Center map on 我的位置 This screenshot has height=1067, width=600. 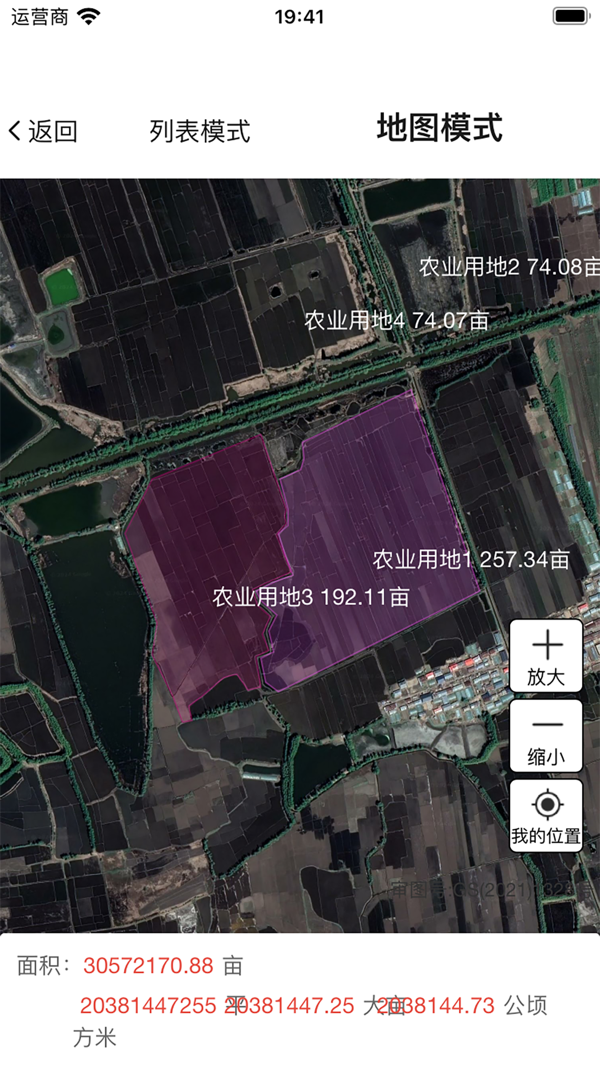tap(546, 816)
